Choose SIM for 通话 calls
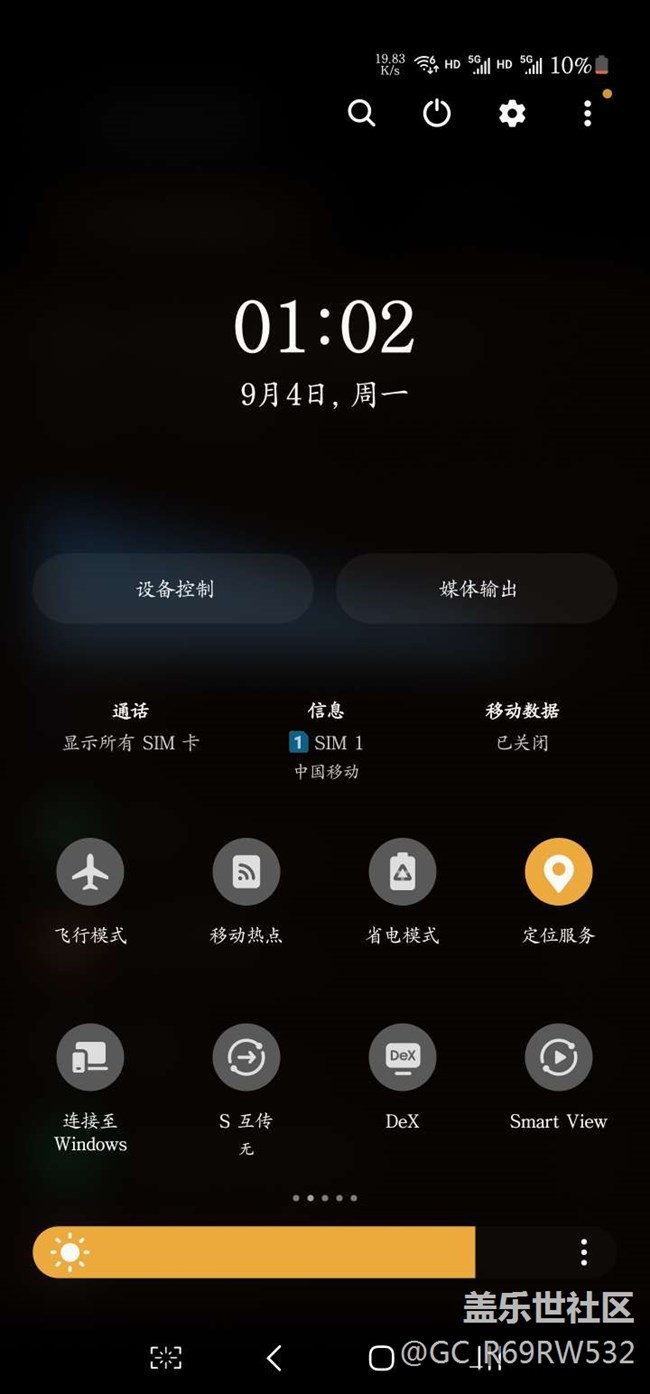650x1394 pixels. click(x=131, y=727)
